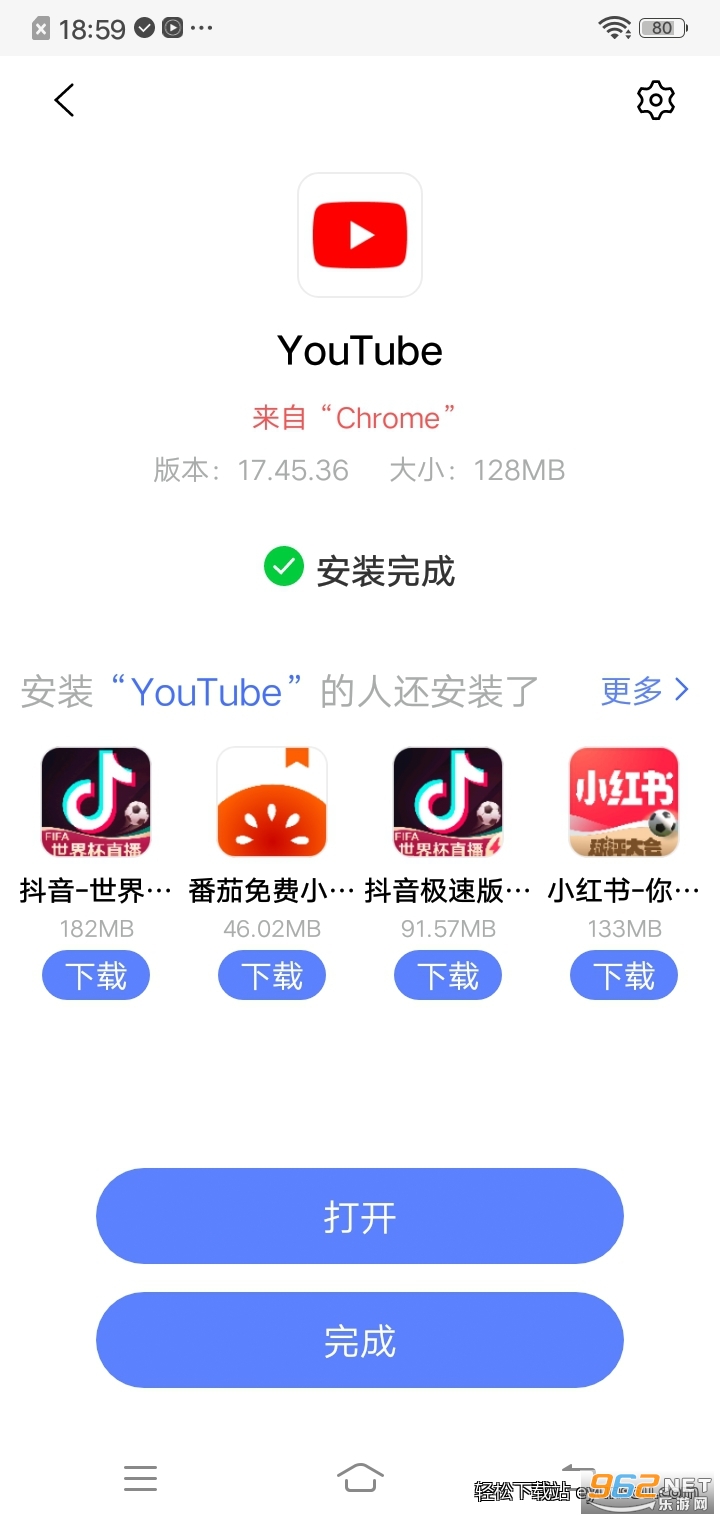This screenshot has width=720, height=1520.
Task: Open the 抖音极速版 app icon
Action: click(448, 802)
